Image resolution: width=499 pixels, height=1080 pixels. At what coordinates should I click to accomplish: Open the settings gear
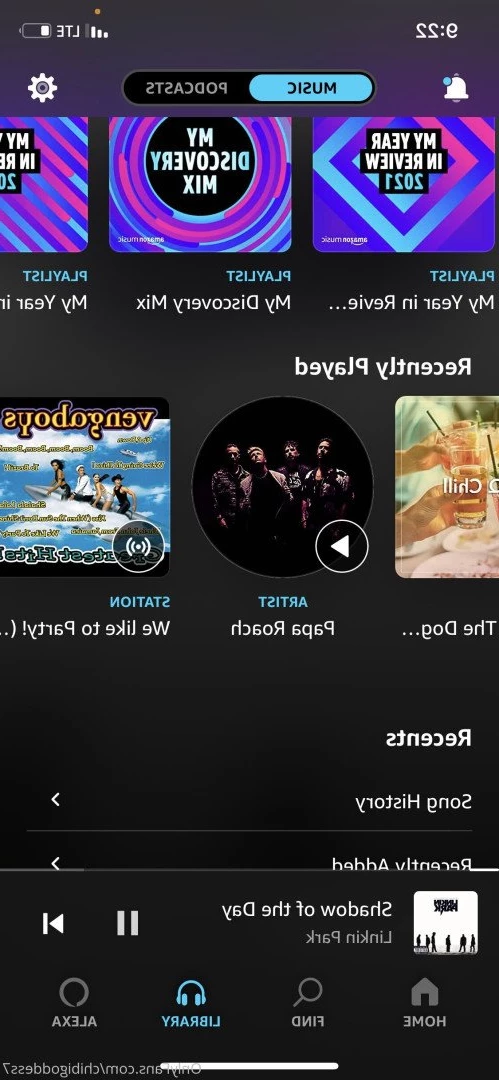tap(43, 88)
